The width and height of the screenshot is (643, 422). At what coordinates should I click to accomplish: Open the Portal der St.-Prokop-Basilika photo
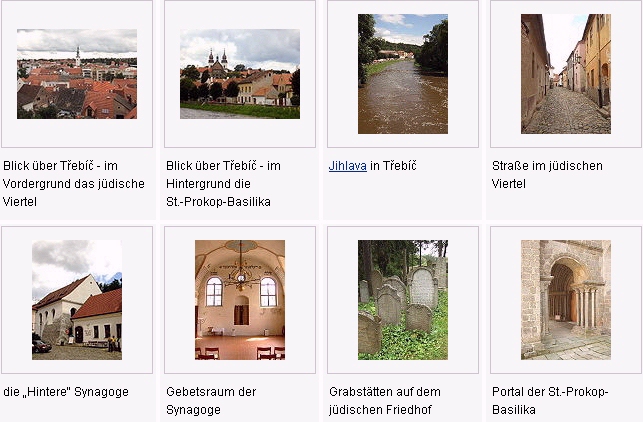(566, 300)
